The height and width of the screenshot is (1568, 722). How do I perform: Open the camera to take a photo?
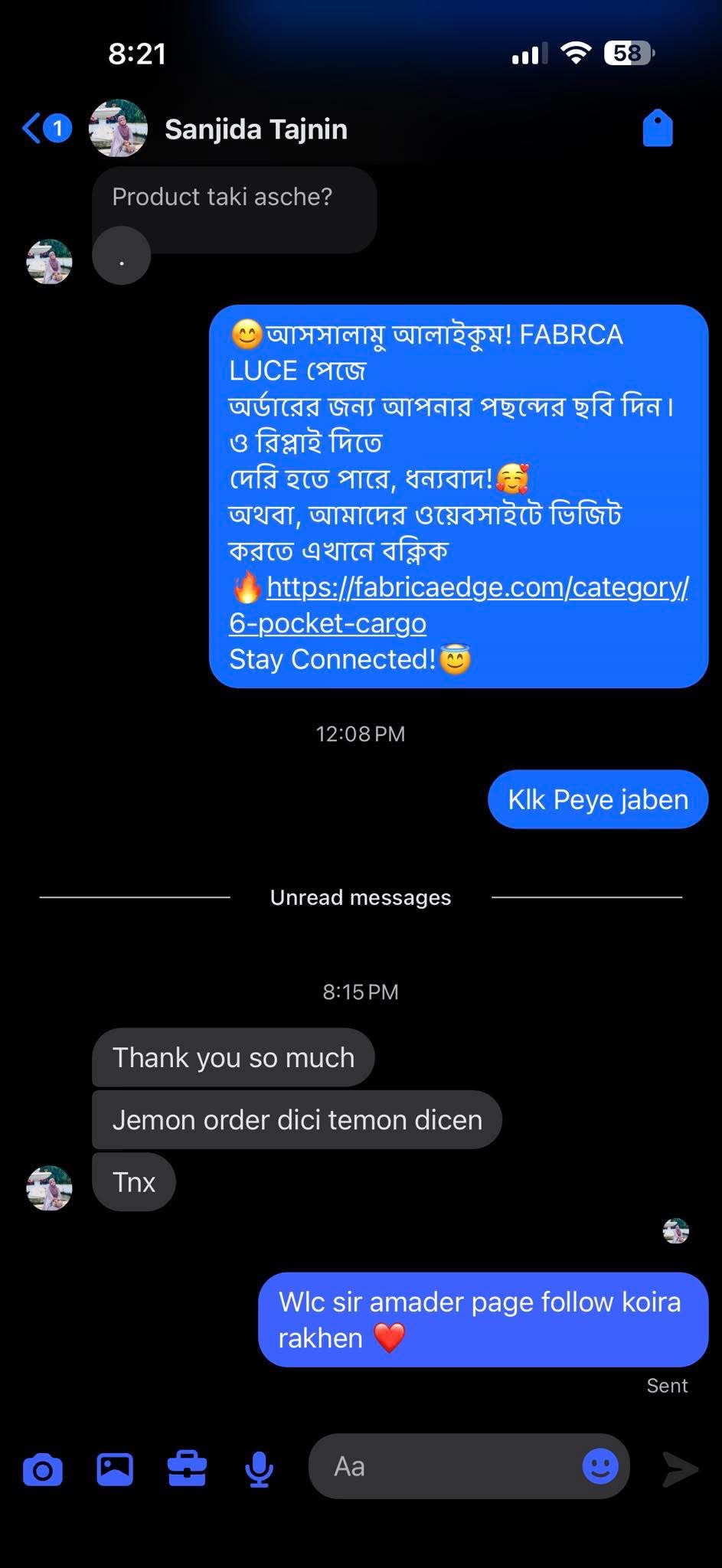tap(43, 1469)
